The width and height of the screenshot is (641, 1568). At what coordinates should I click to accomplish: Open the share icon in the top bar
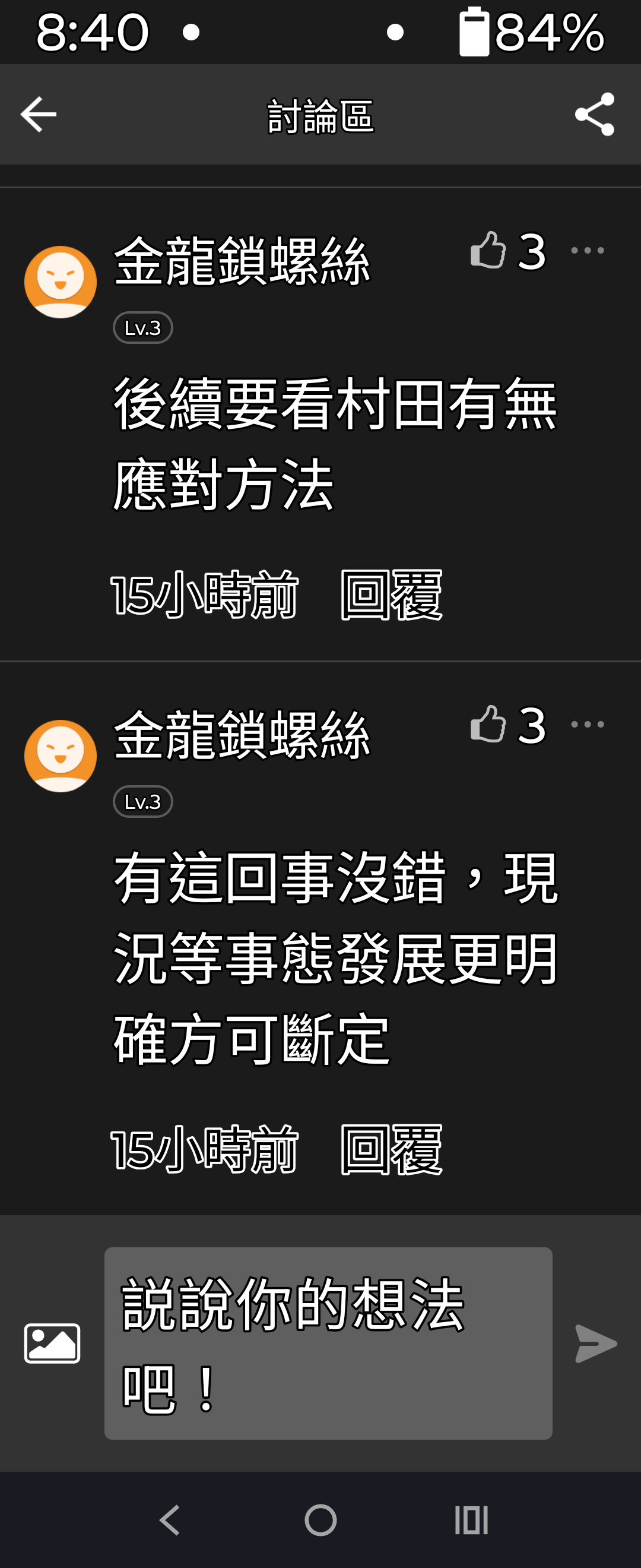[x=595, y=114]
